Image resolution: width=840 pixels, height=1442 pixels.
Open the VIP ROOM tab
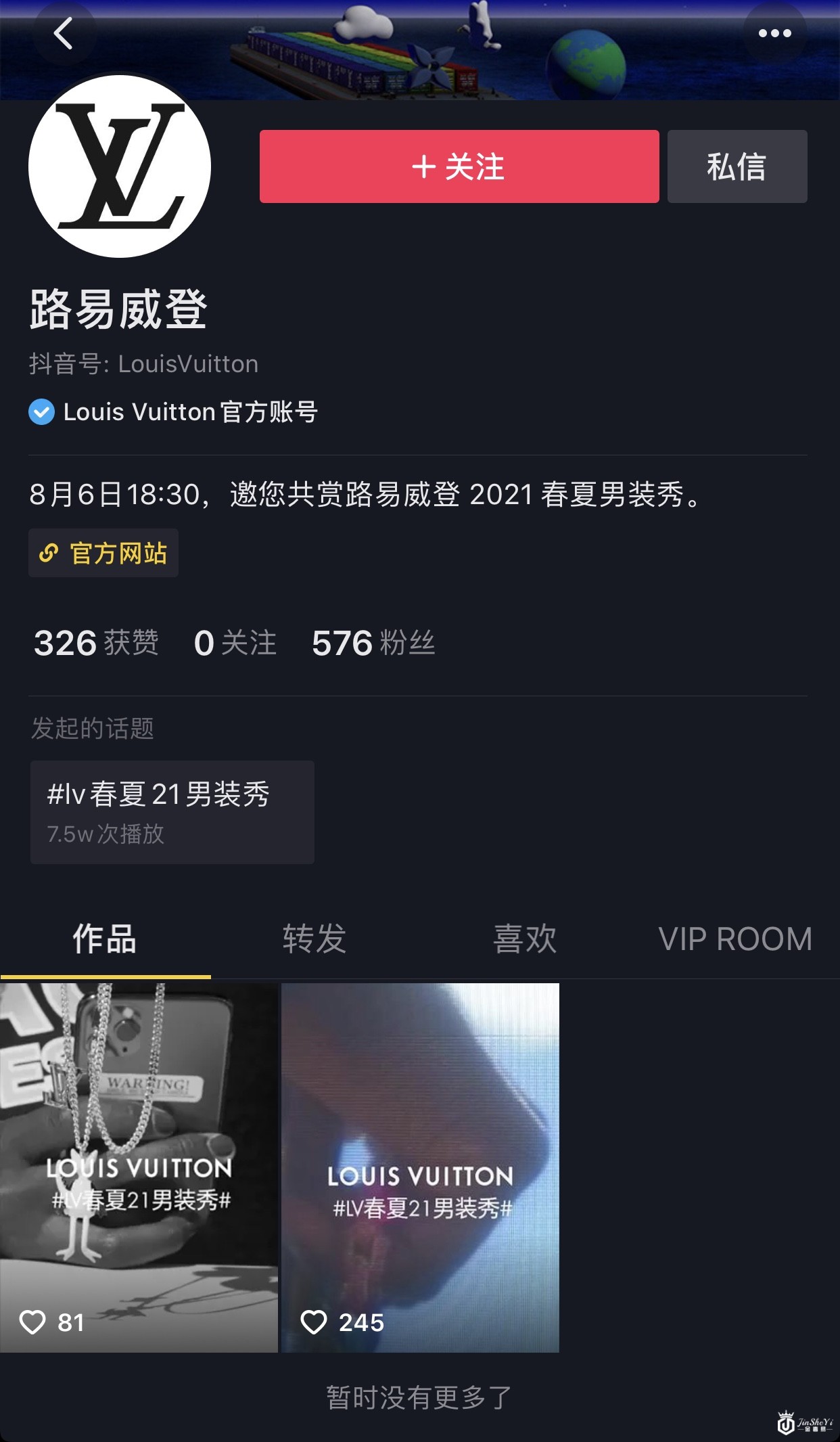point(736,939)
